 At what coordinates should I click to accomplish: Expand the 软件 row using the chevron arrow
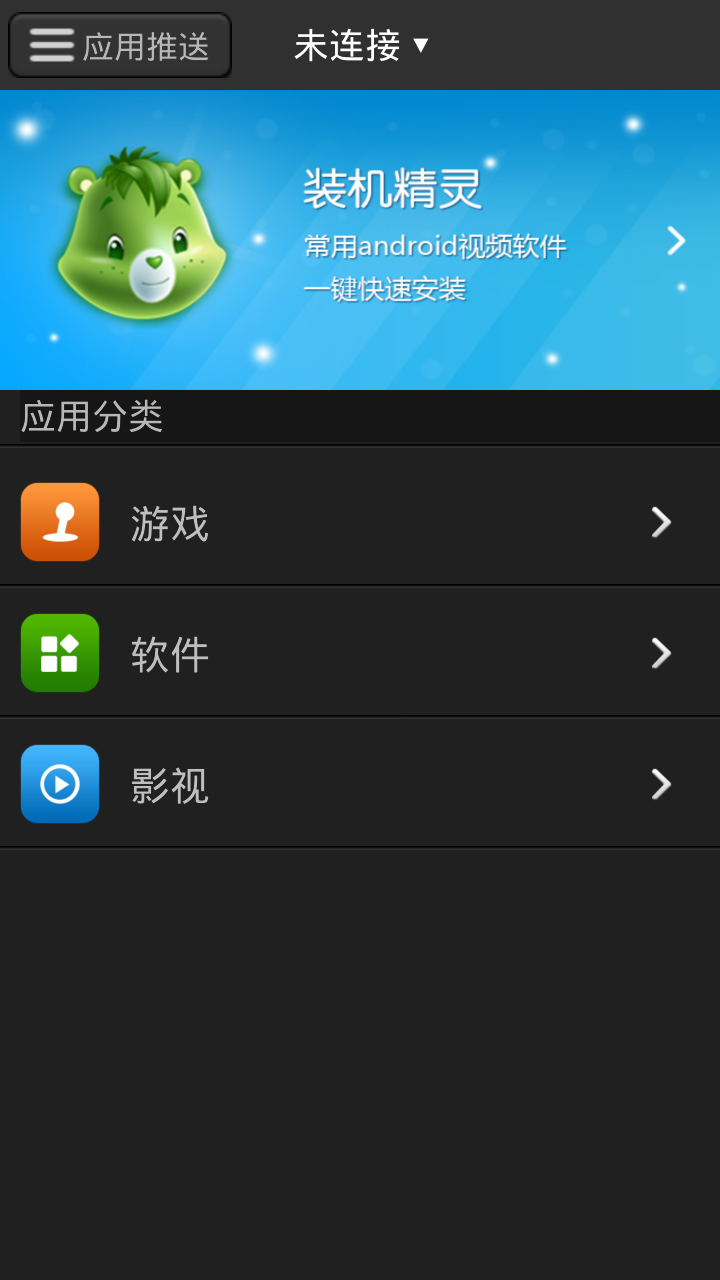point(661,653)
